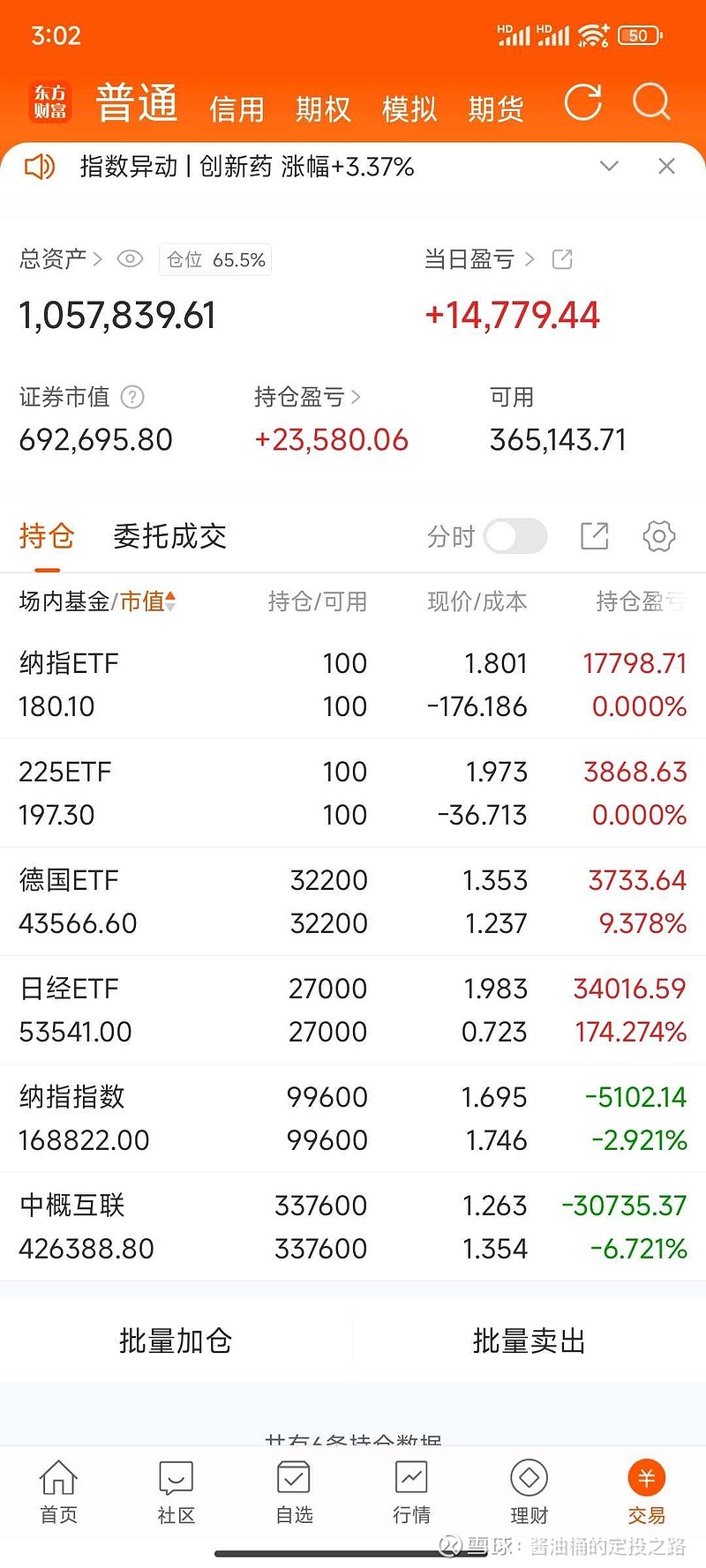Collapse the announcement banner with the chevron
Screen dimensions: 706x1568
tap(609, 166)
